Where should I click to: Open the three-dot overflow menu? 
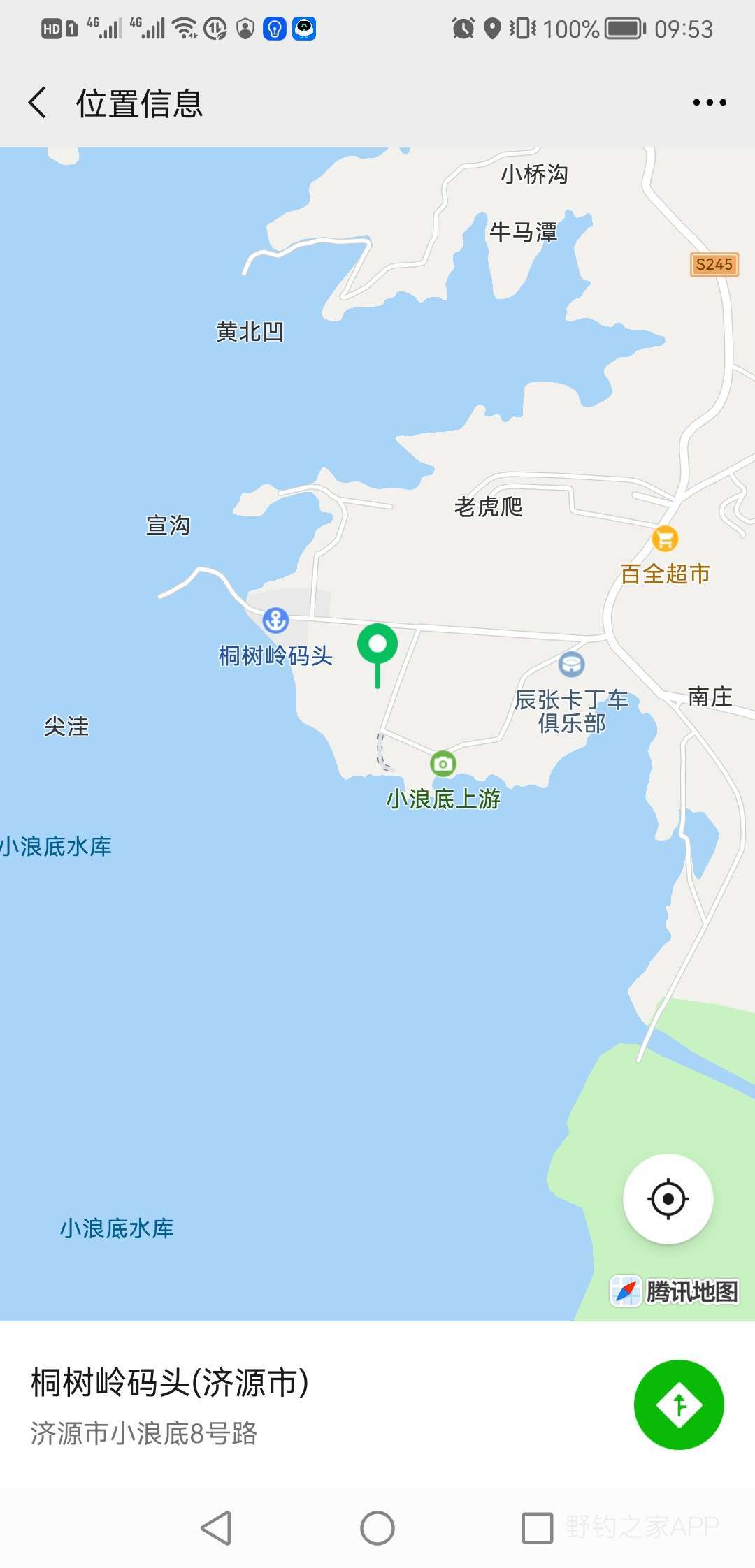709,103
